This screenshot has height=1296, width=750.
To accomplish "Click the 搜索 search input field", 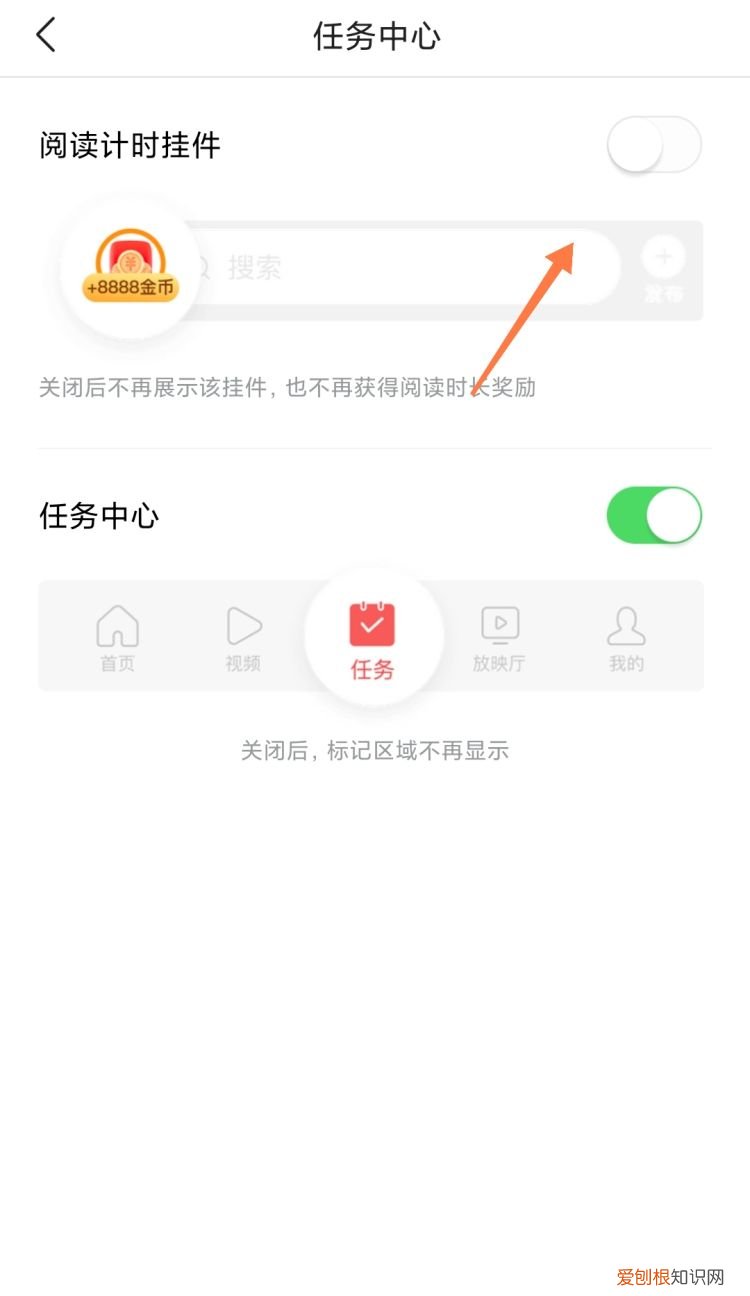I will coord(400,268).
